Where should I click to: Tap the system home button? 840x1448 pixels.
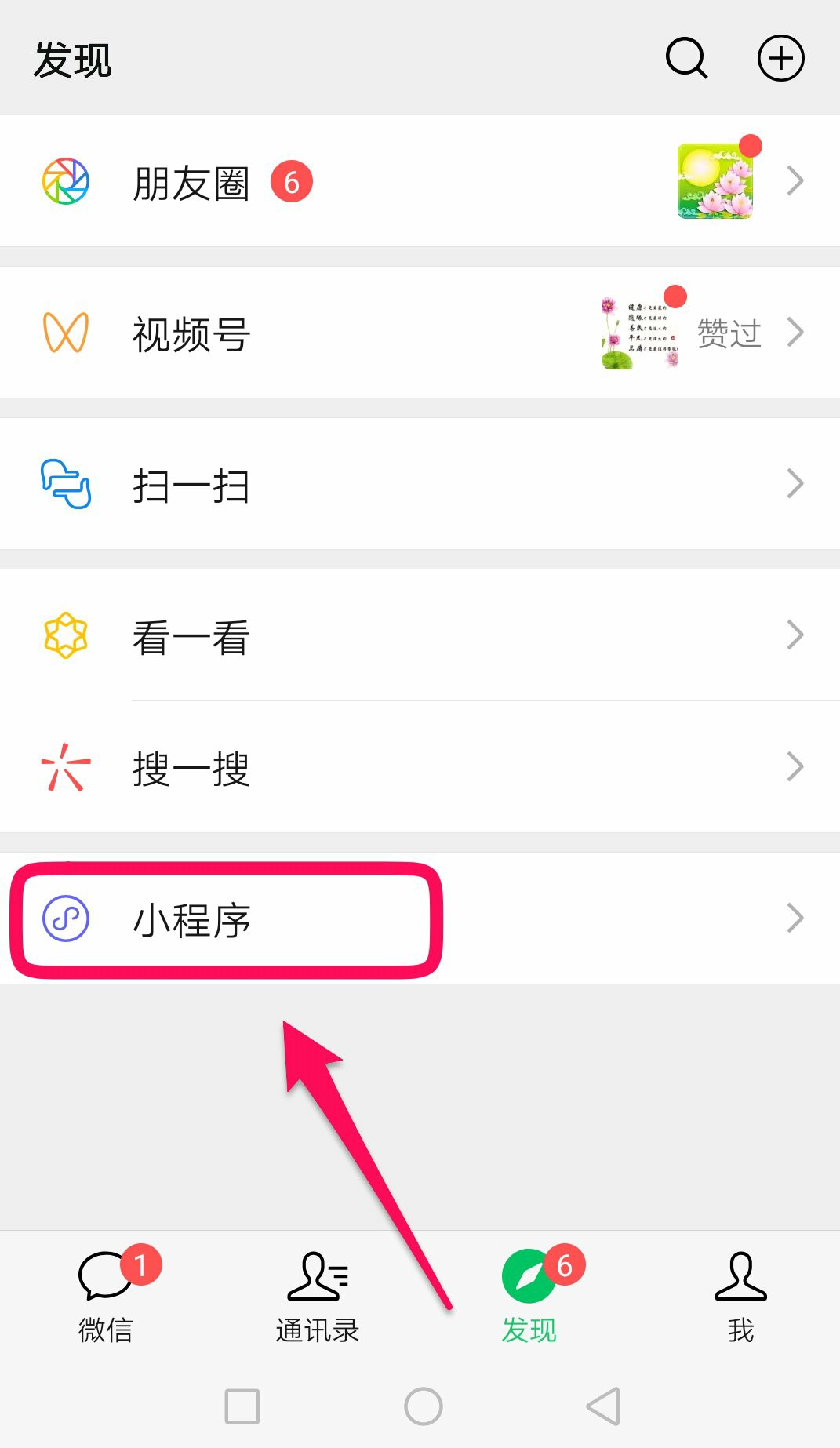pyautogui.click(x=423, y=1406)
